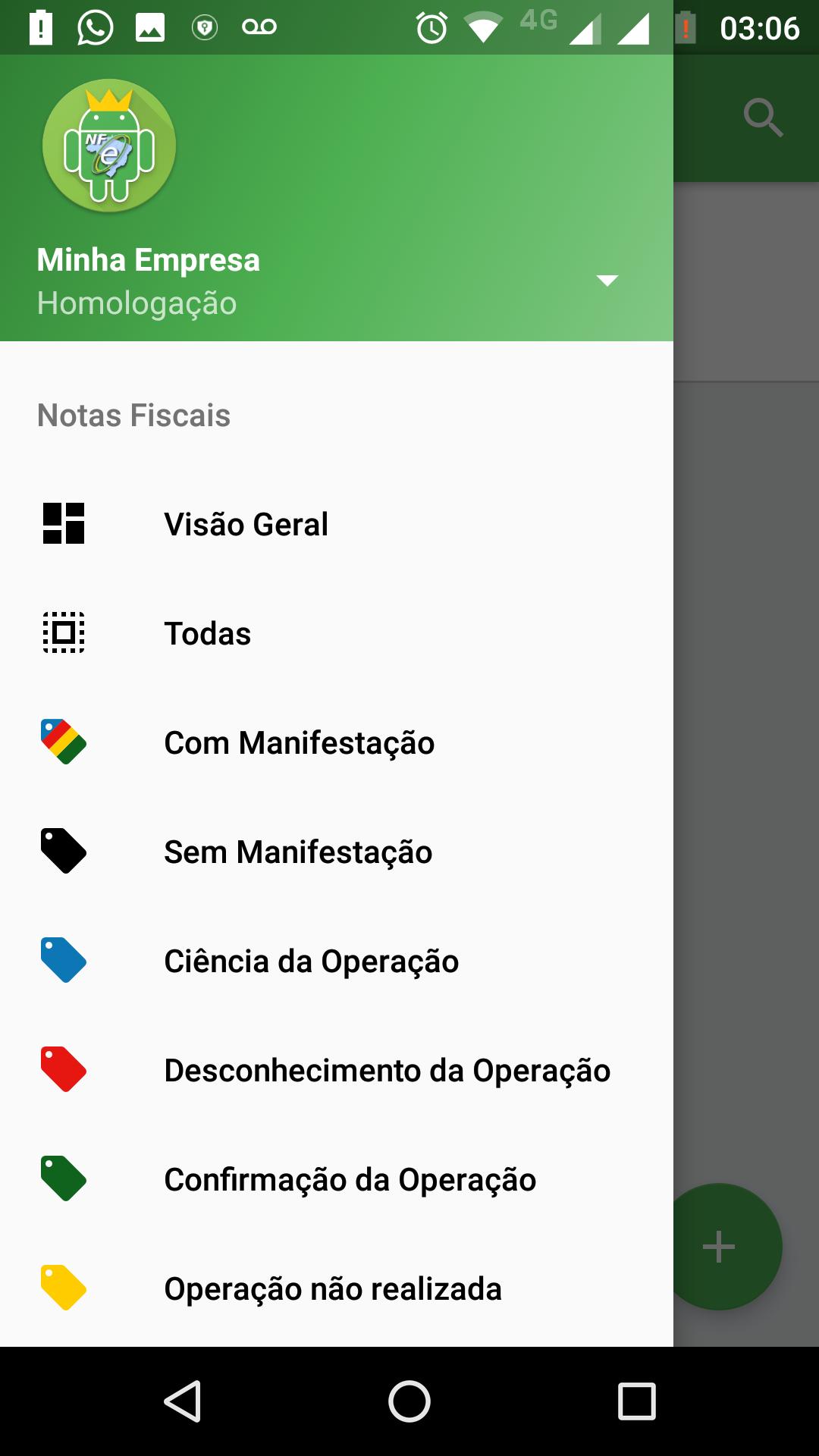Open the search function

tap(761, 118)
